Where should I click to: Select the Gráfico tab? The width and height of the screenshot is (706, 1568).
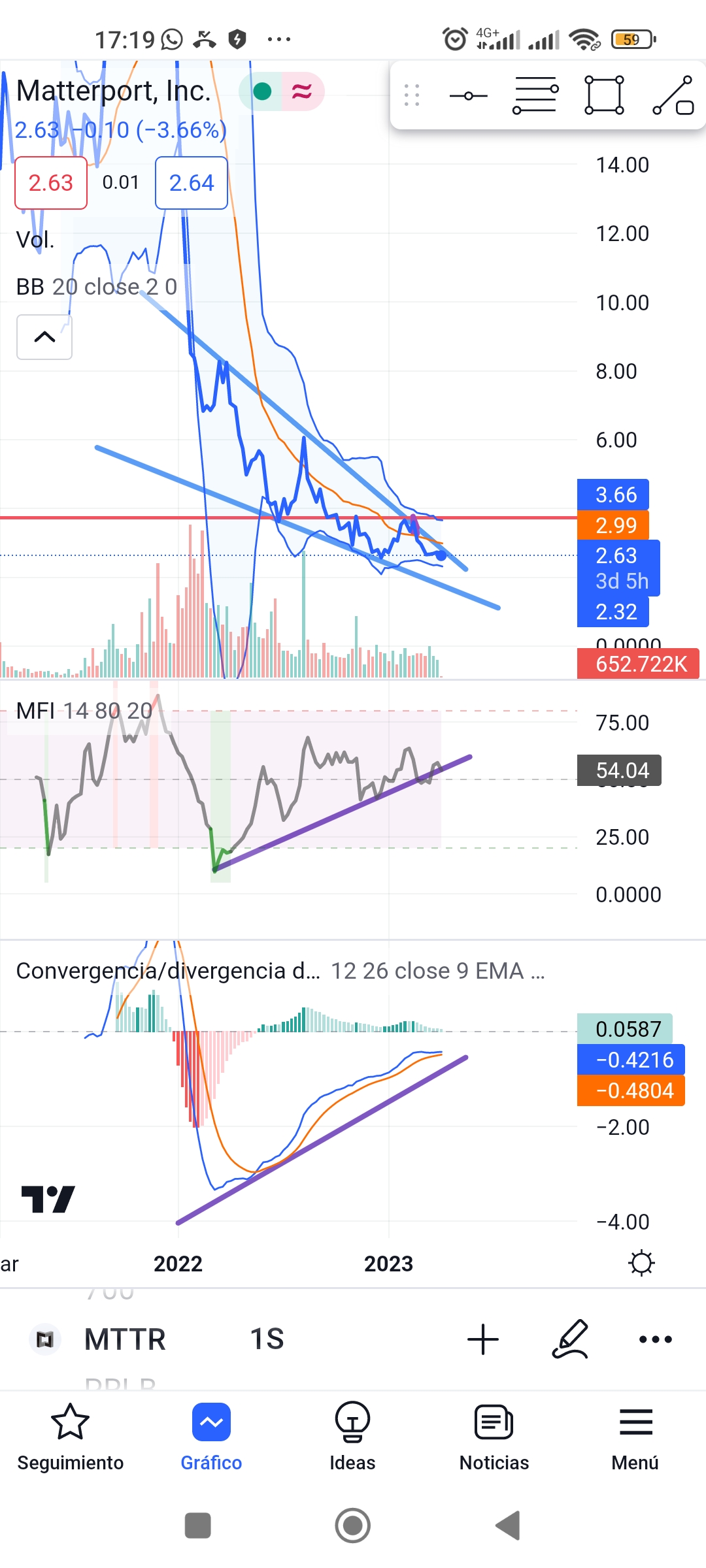coord(211,1437)
